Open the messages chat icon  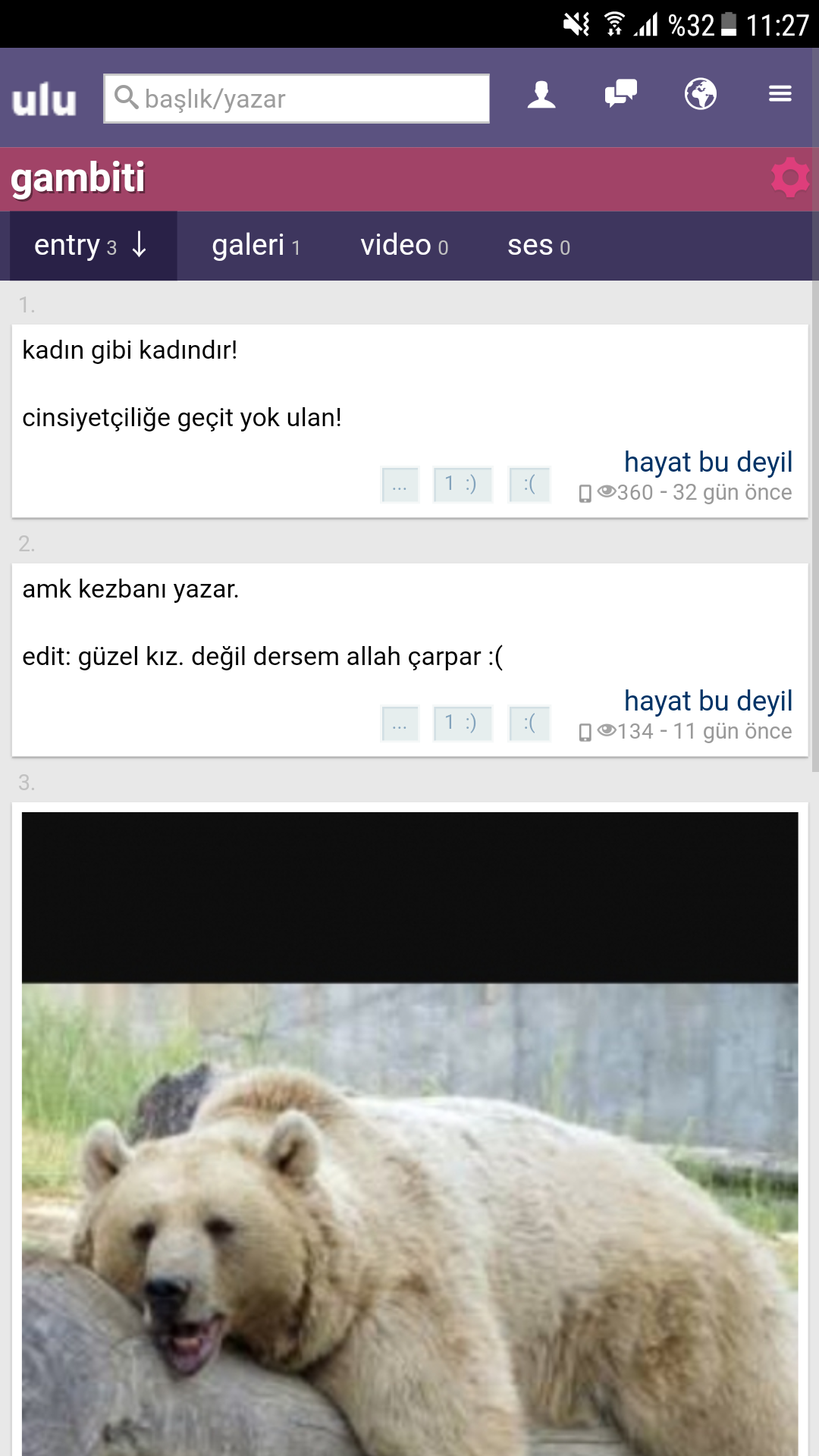point(620,94)
